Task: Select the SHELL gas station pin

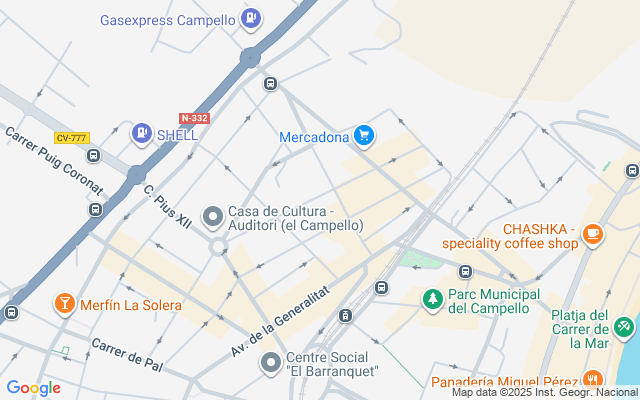Action: 142,133
